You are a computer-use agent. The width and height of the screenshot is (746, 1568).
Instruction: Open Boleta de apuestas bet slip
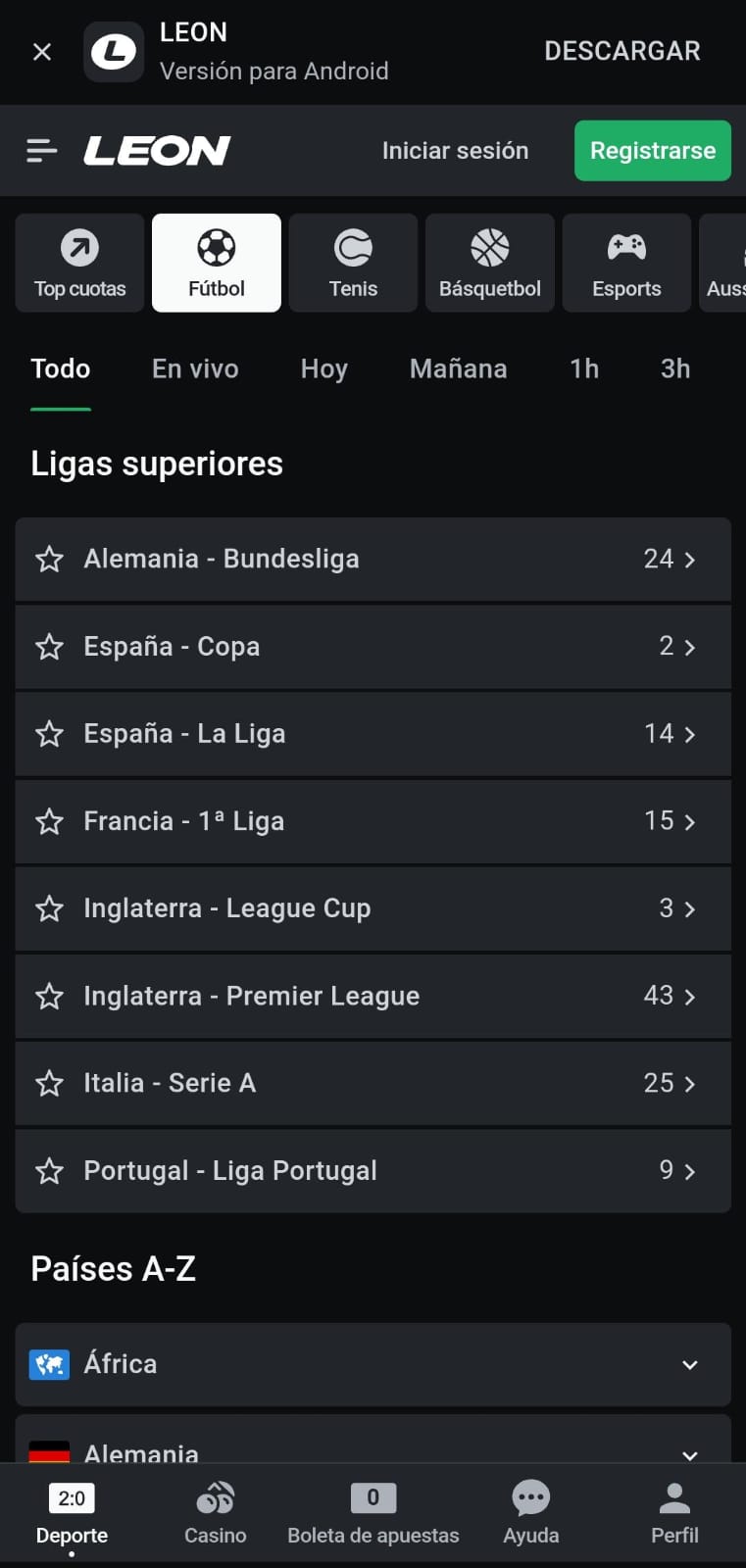373,1513
